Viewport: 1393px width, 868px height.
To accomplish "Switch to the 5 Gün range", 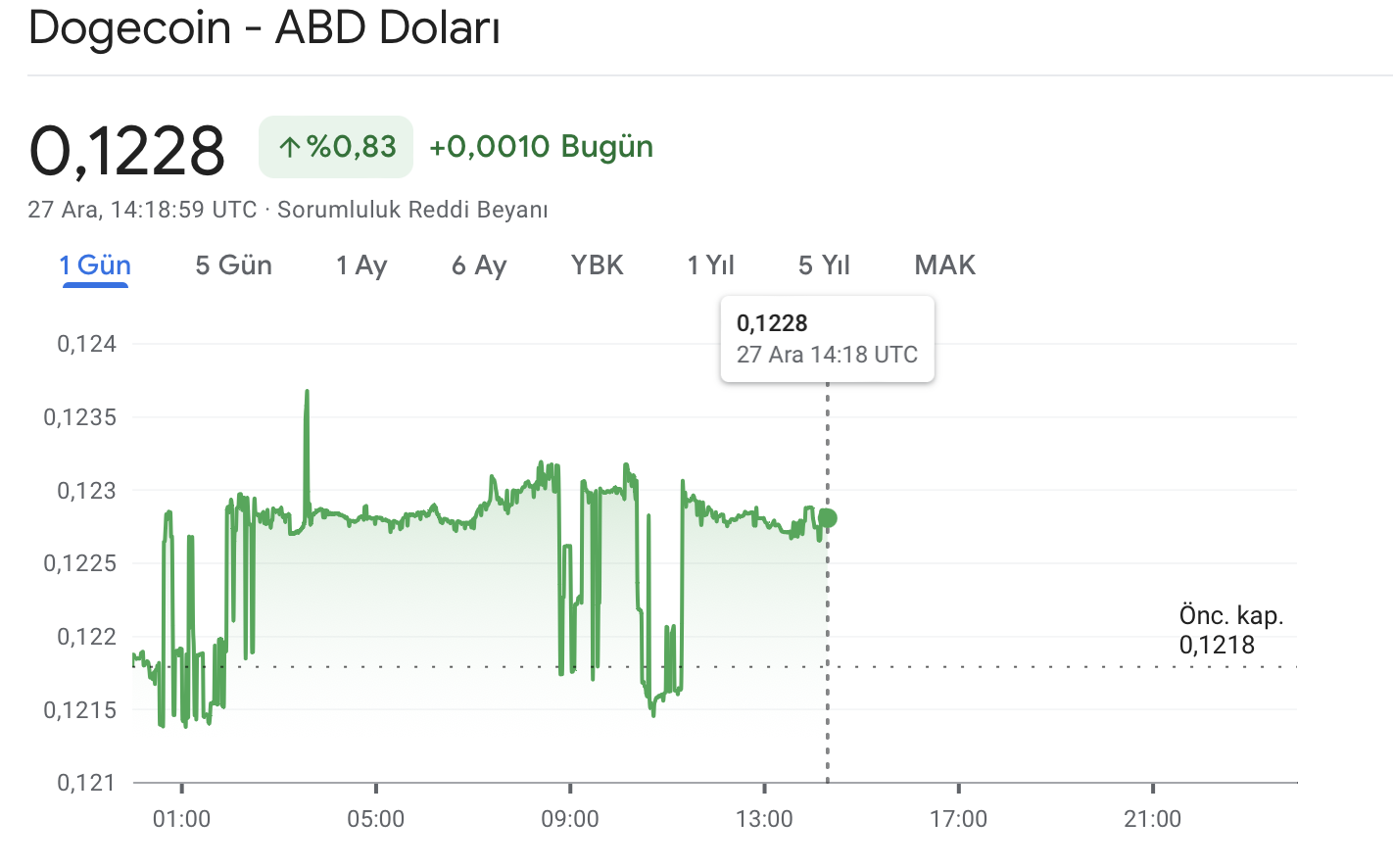I will point(233,265).
